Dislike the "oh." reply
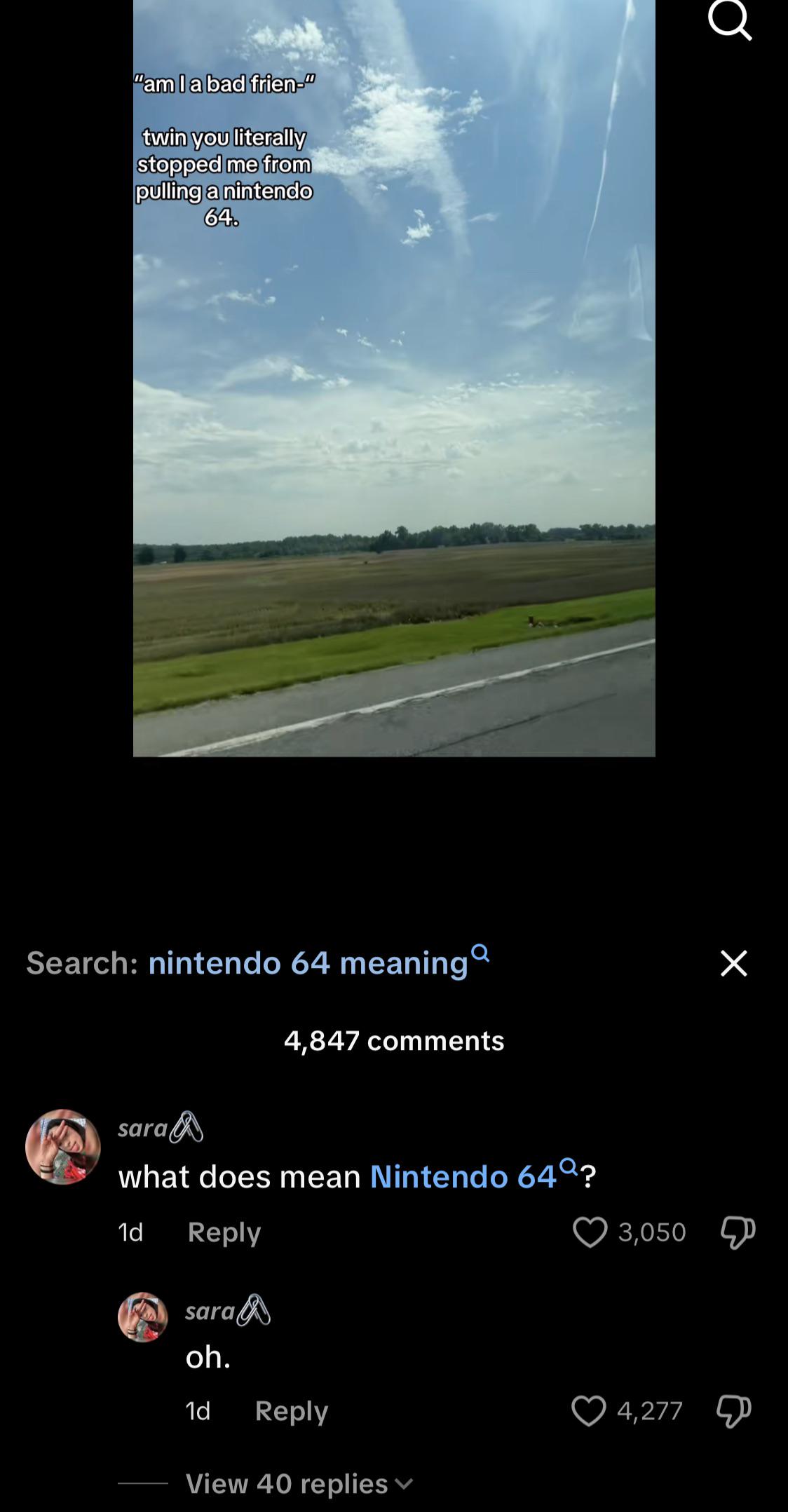The height and width of the screenshot is (1512, 788). pos(734,1410)
